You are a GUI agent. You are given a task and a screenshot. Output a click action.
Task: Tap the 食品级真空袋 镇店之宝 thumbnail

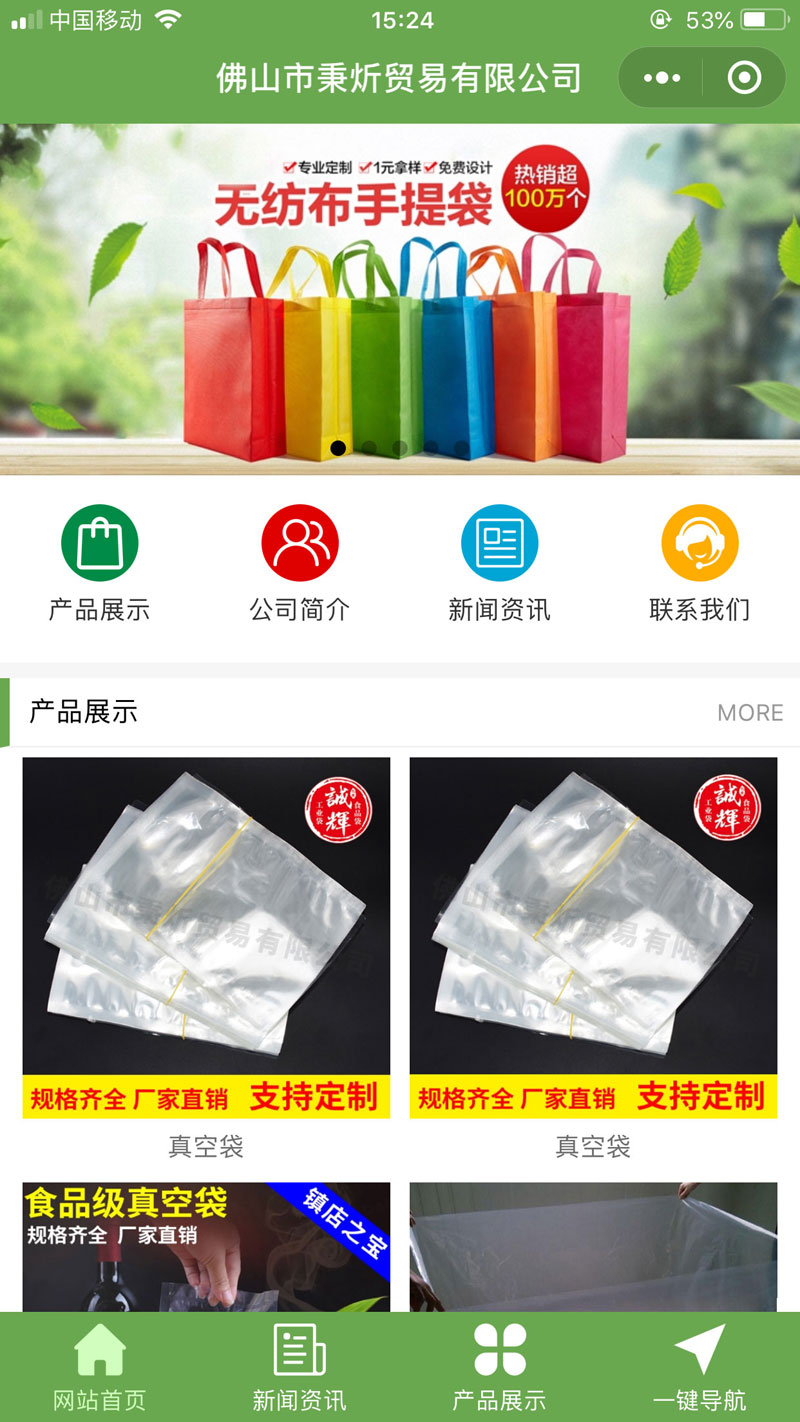pyautogui.click(x=205, y=1245)
